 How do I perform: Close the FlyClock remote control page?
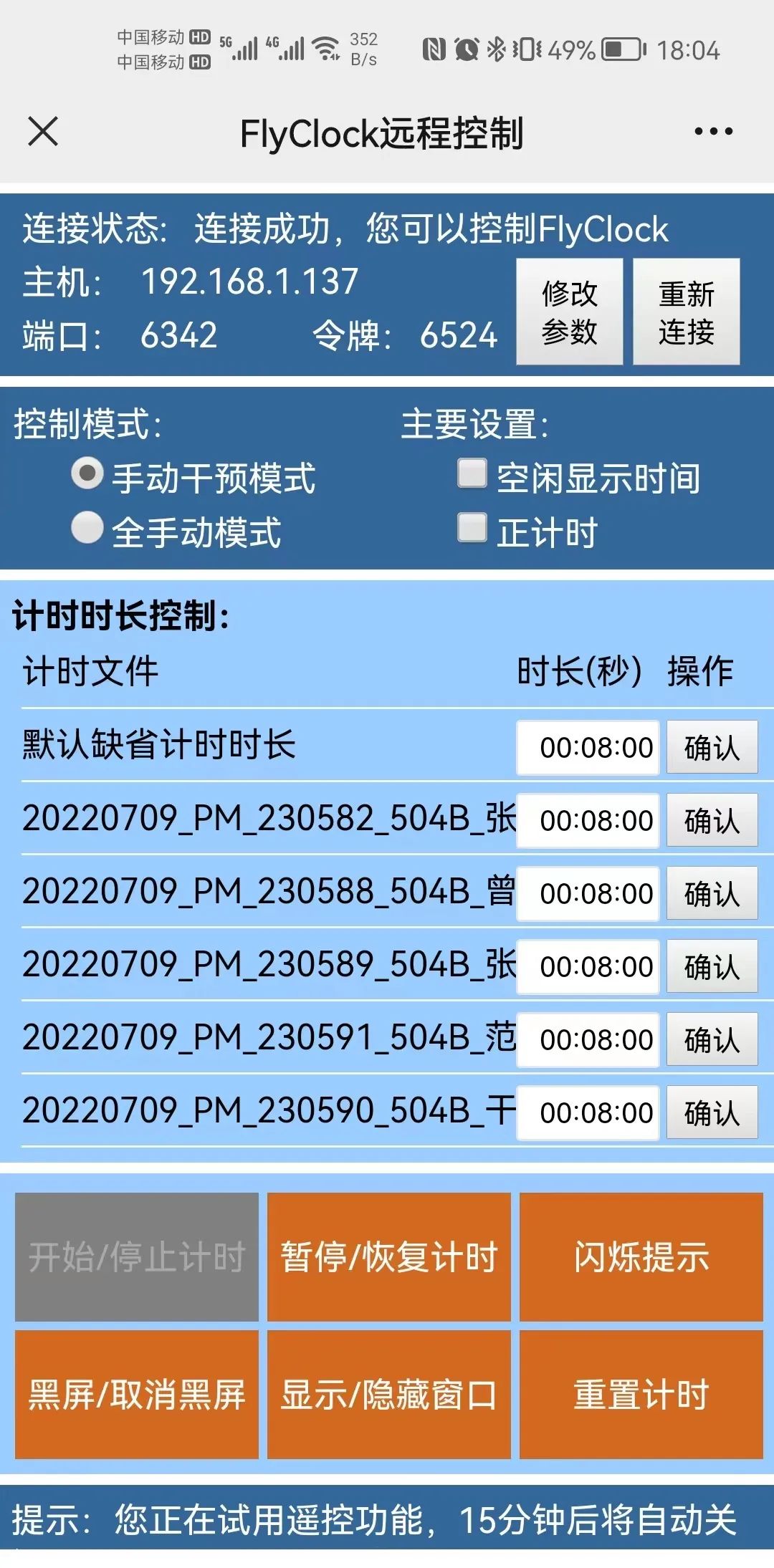click(44, 131)
